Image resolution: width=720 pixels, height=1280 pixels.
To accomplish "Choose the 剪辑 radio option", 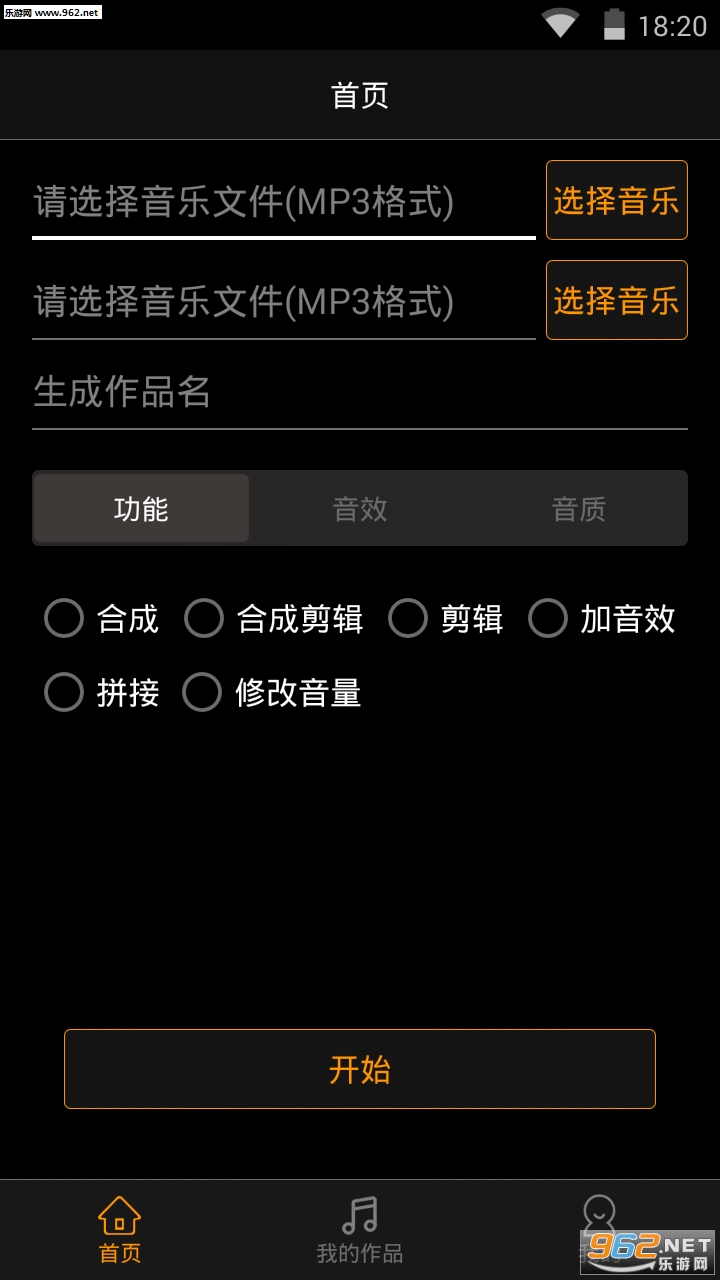I will pyautogui.click(x=408, y=619).
